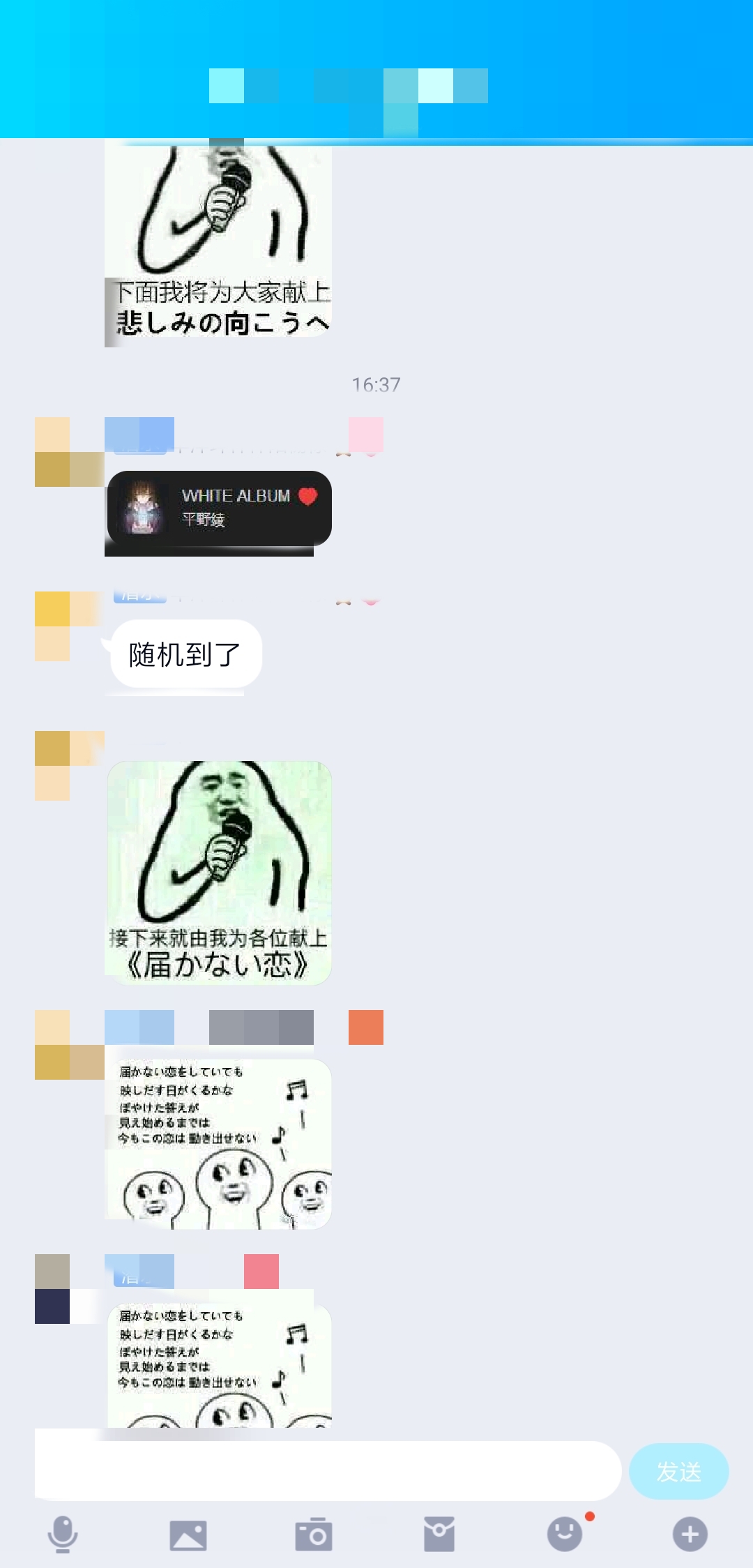Open the red packet icon

(x=439, y=1535)
